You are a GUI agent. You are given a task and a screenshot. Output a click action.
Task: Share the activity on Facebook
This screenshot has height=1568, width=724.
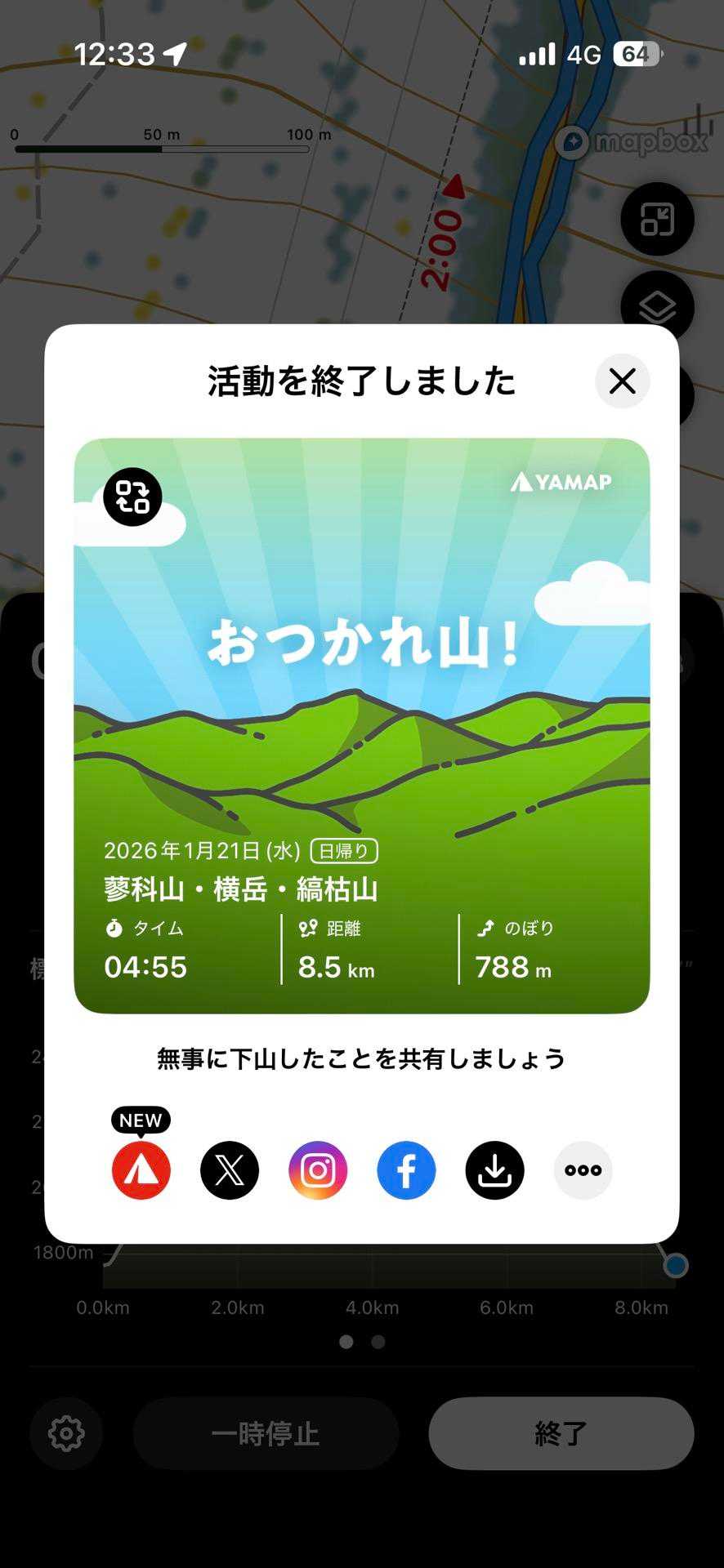tap(406, 1170)
